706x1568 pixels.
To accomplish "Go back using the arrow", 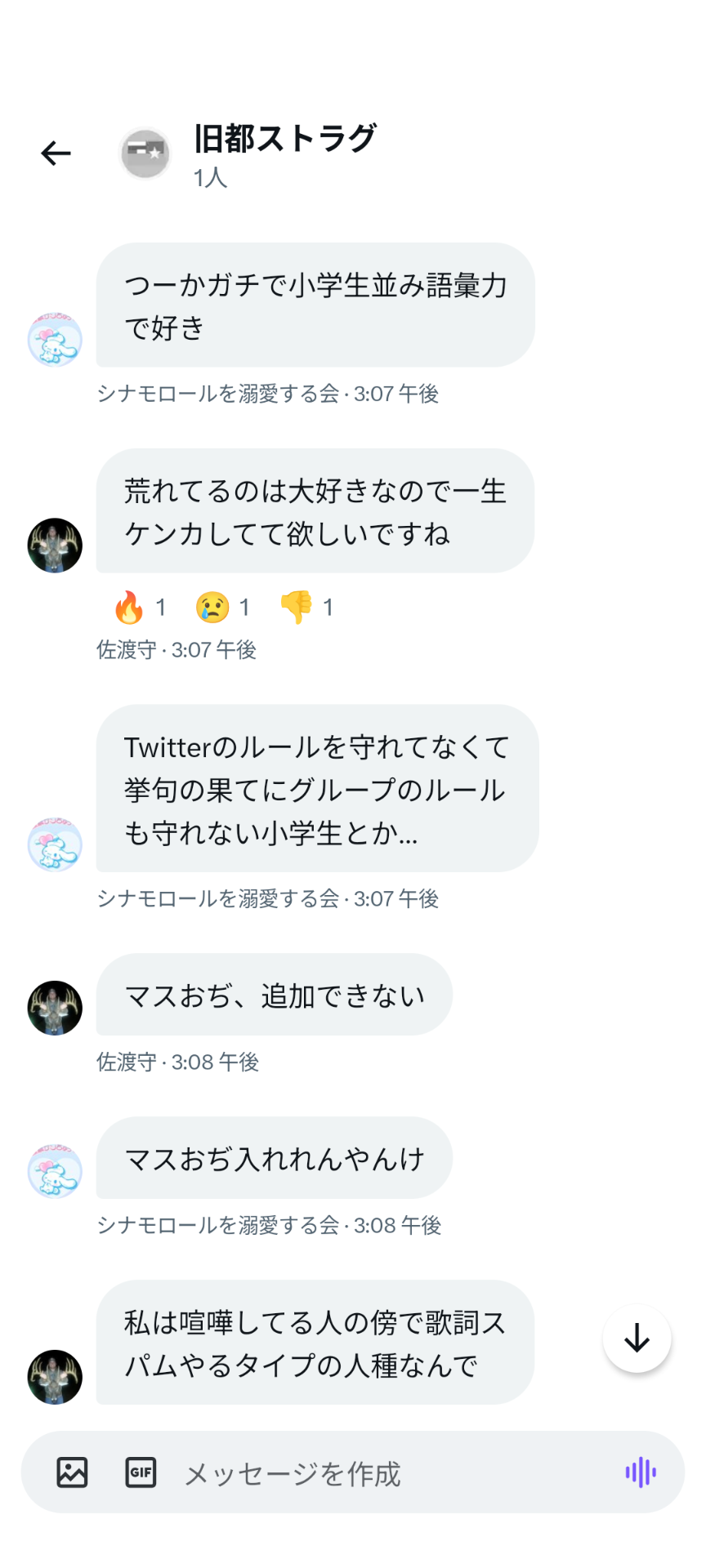I will point(56,153).
